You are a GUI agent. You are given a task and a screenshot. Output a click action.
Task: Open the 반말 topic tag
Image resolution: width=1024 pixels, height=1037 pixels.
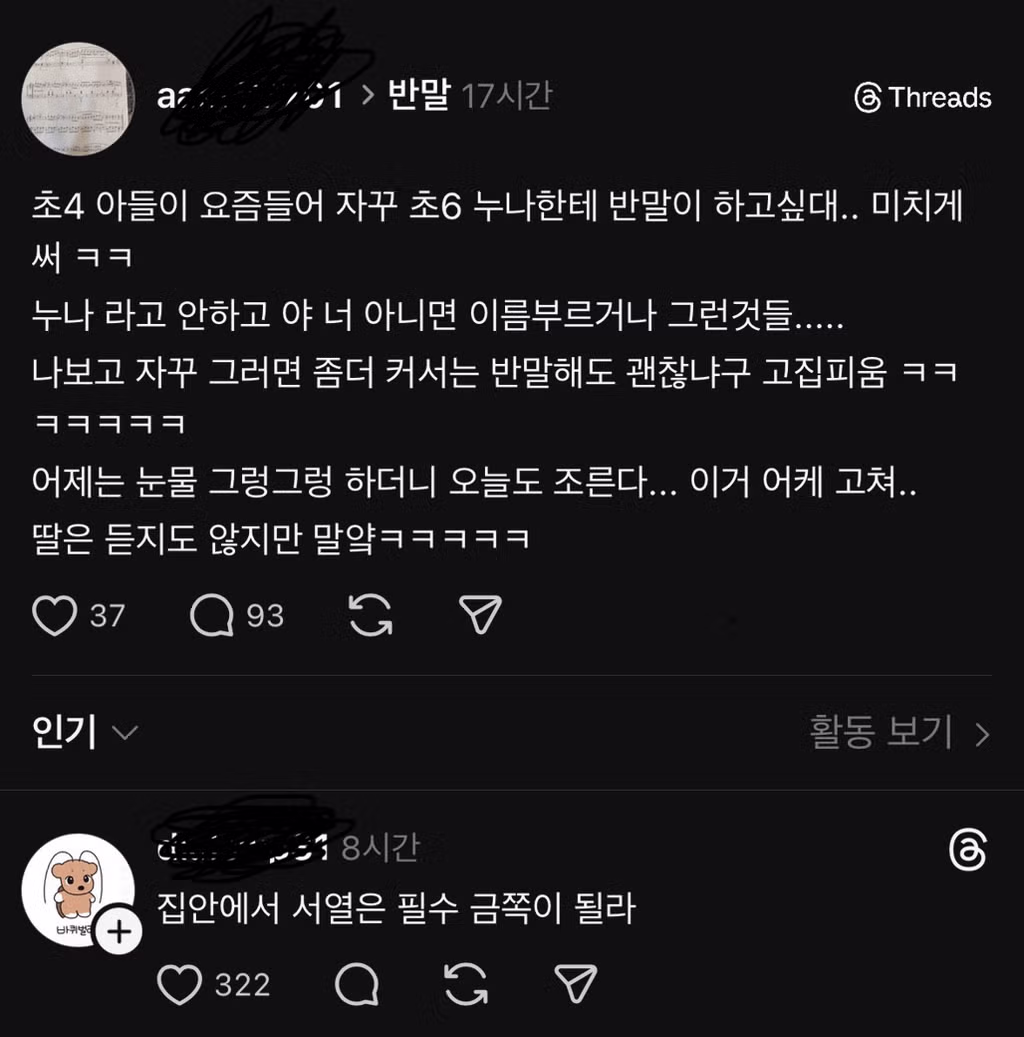point(418,96)
